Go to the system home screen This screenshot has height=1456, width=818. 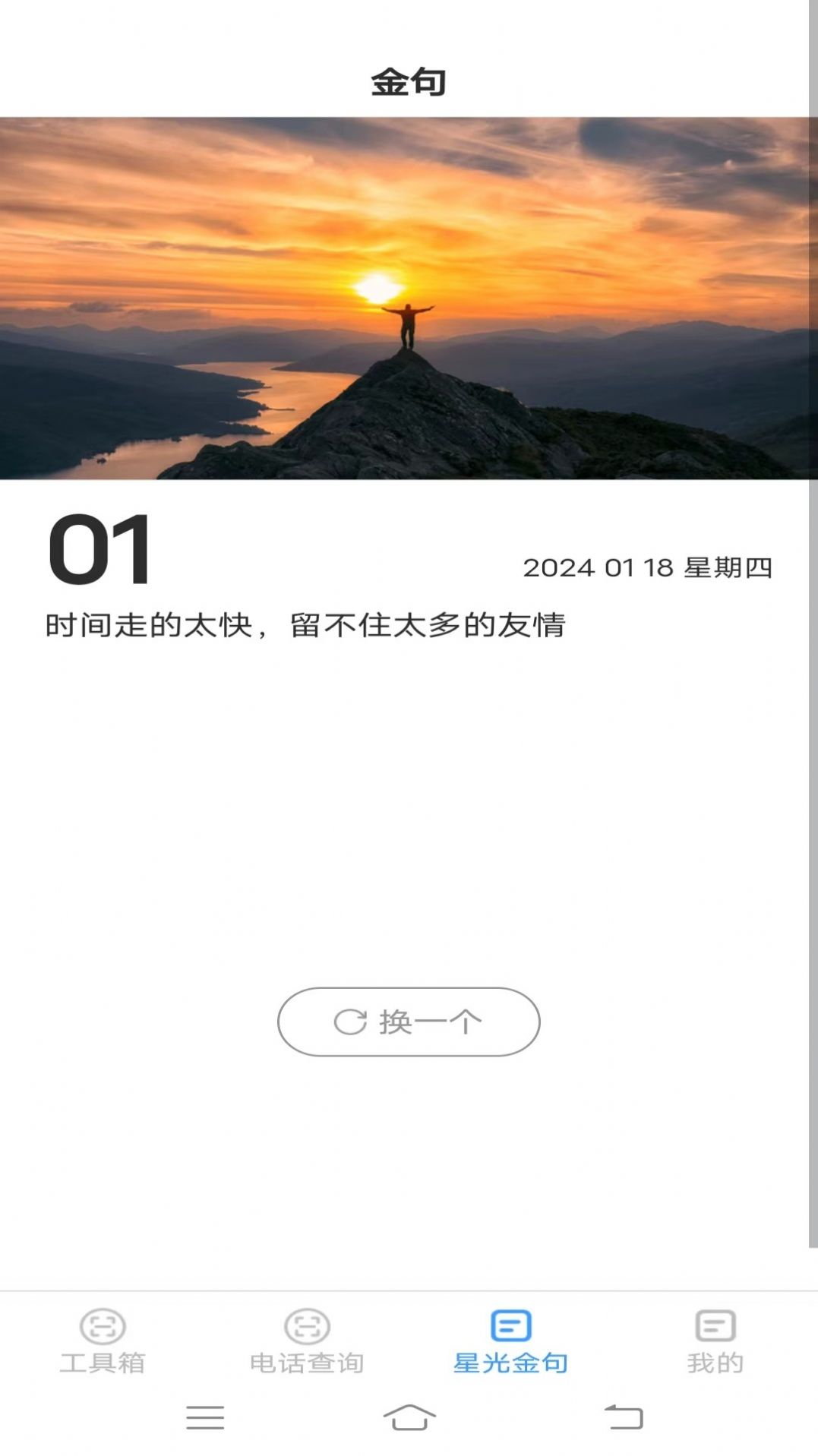click(409, 1417)
